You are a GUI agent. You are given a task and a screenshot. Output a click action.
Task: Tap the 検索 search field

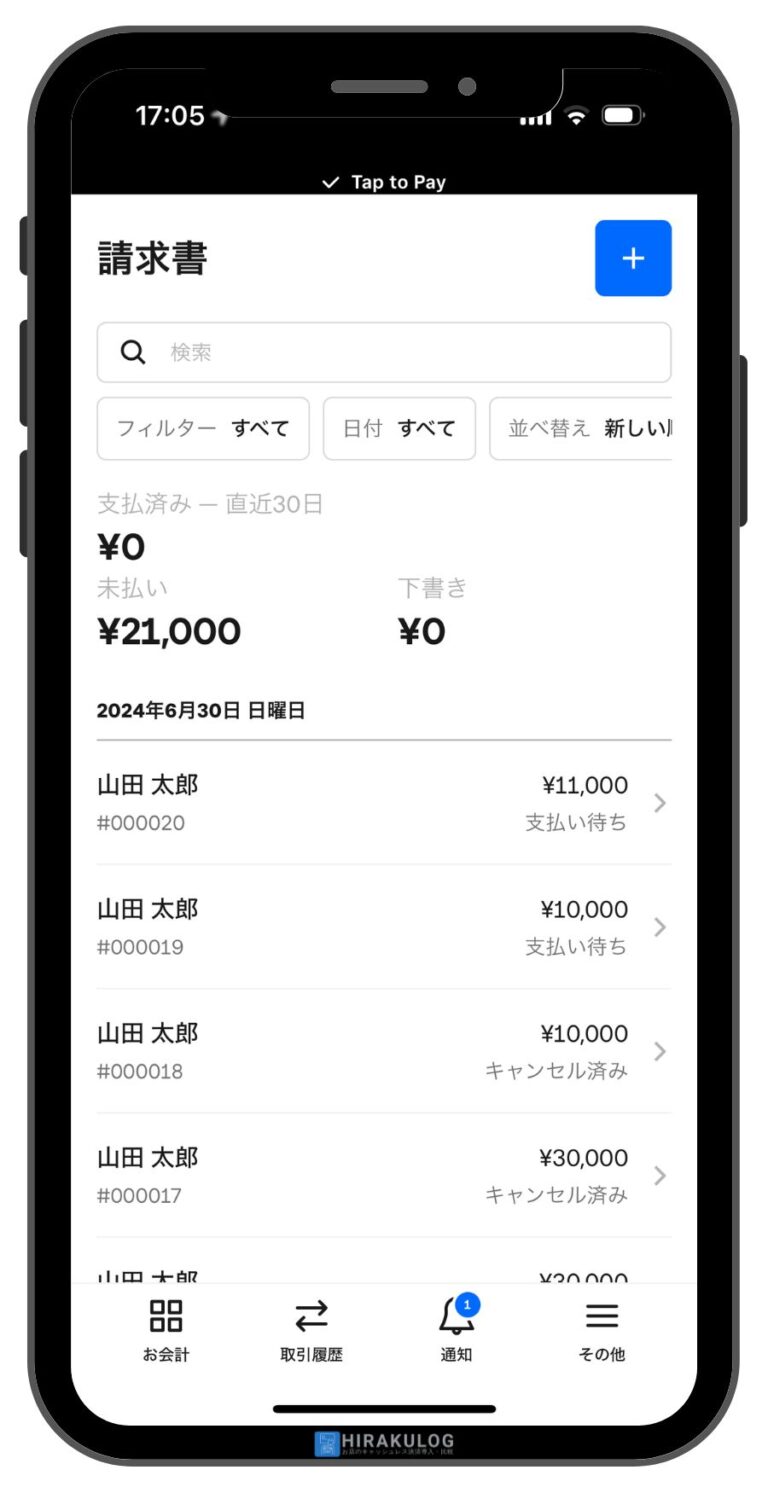pos(384,352)
